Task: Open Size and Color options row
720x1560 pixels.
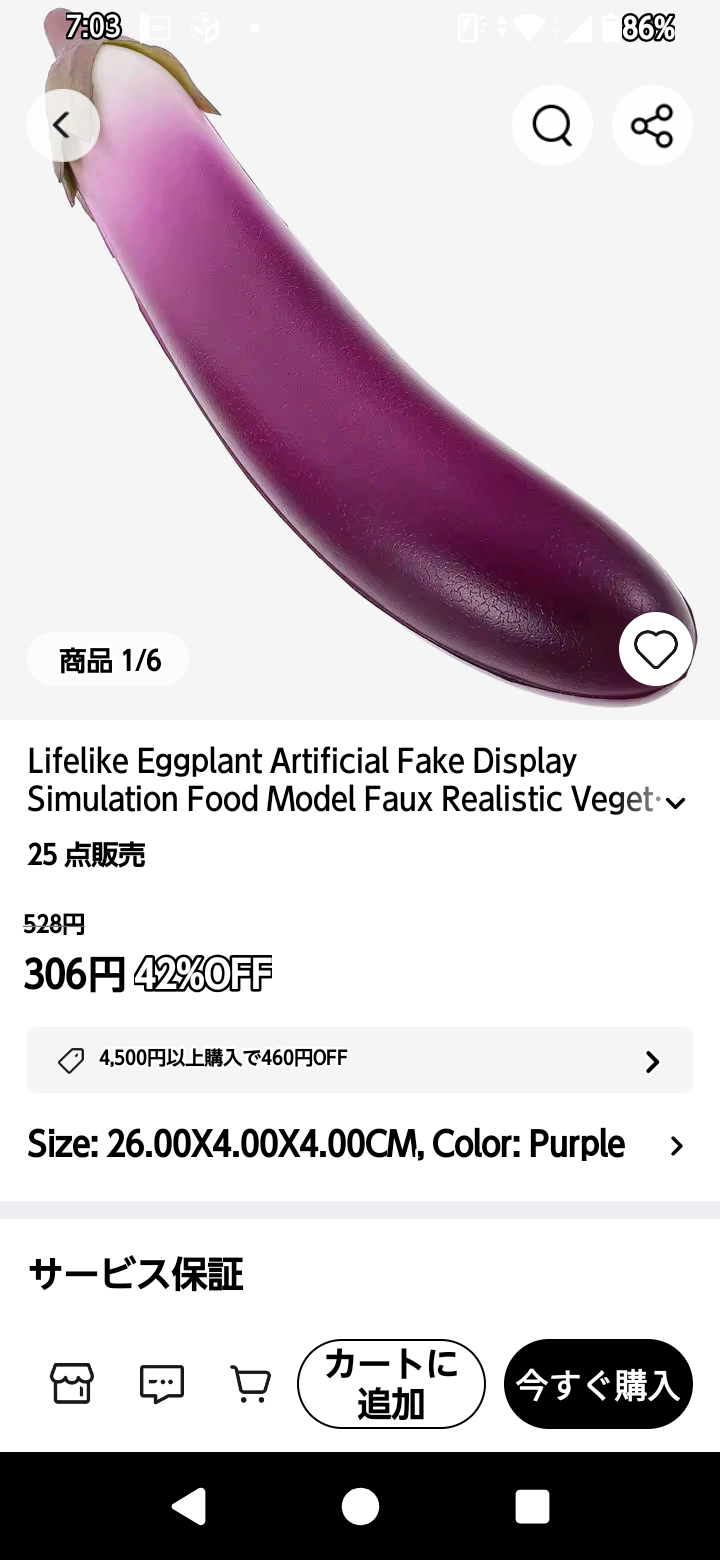Action: tap(360, 1145)
